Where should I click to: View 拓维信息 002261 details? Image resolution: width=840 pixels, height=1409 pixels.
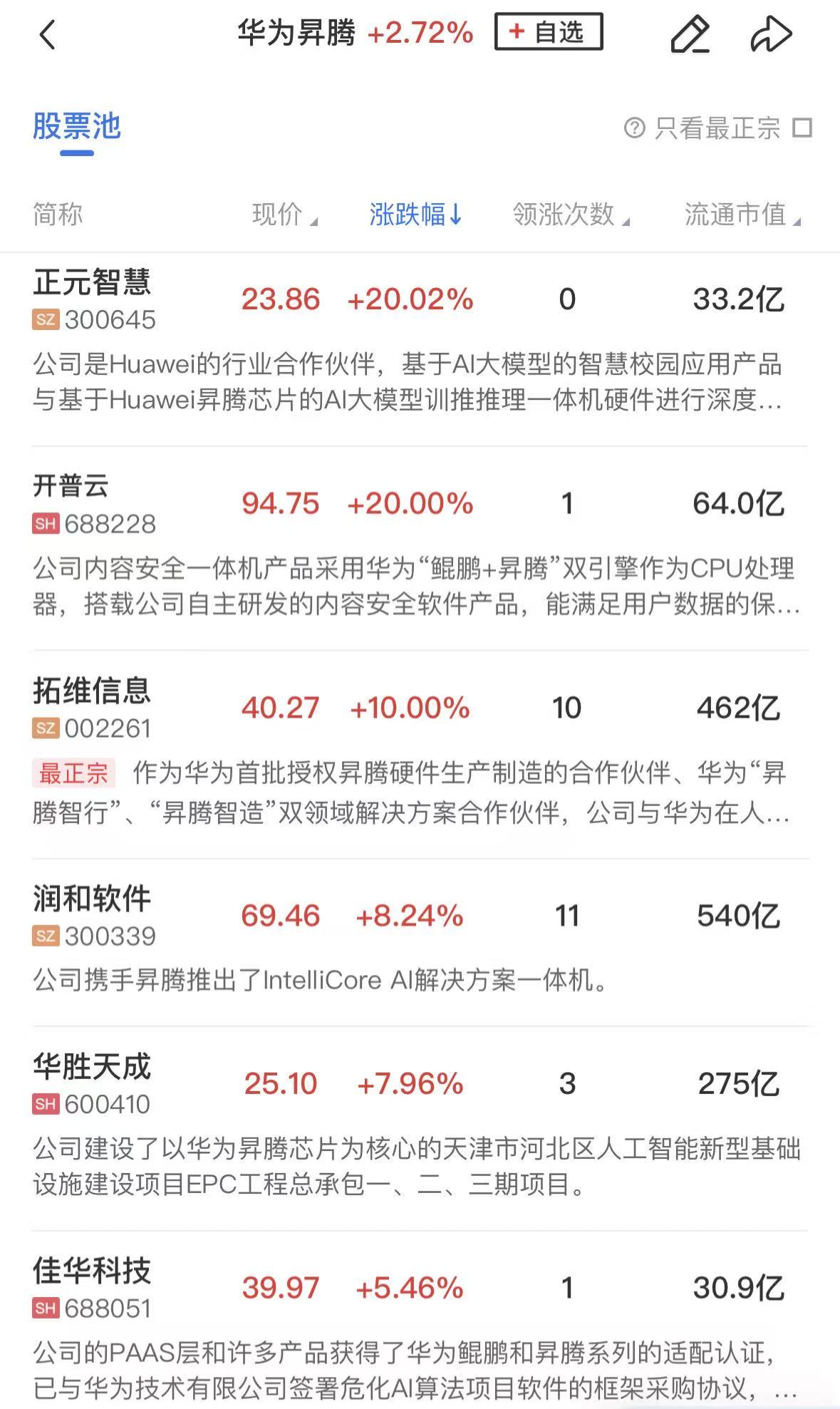click(93, 708)
